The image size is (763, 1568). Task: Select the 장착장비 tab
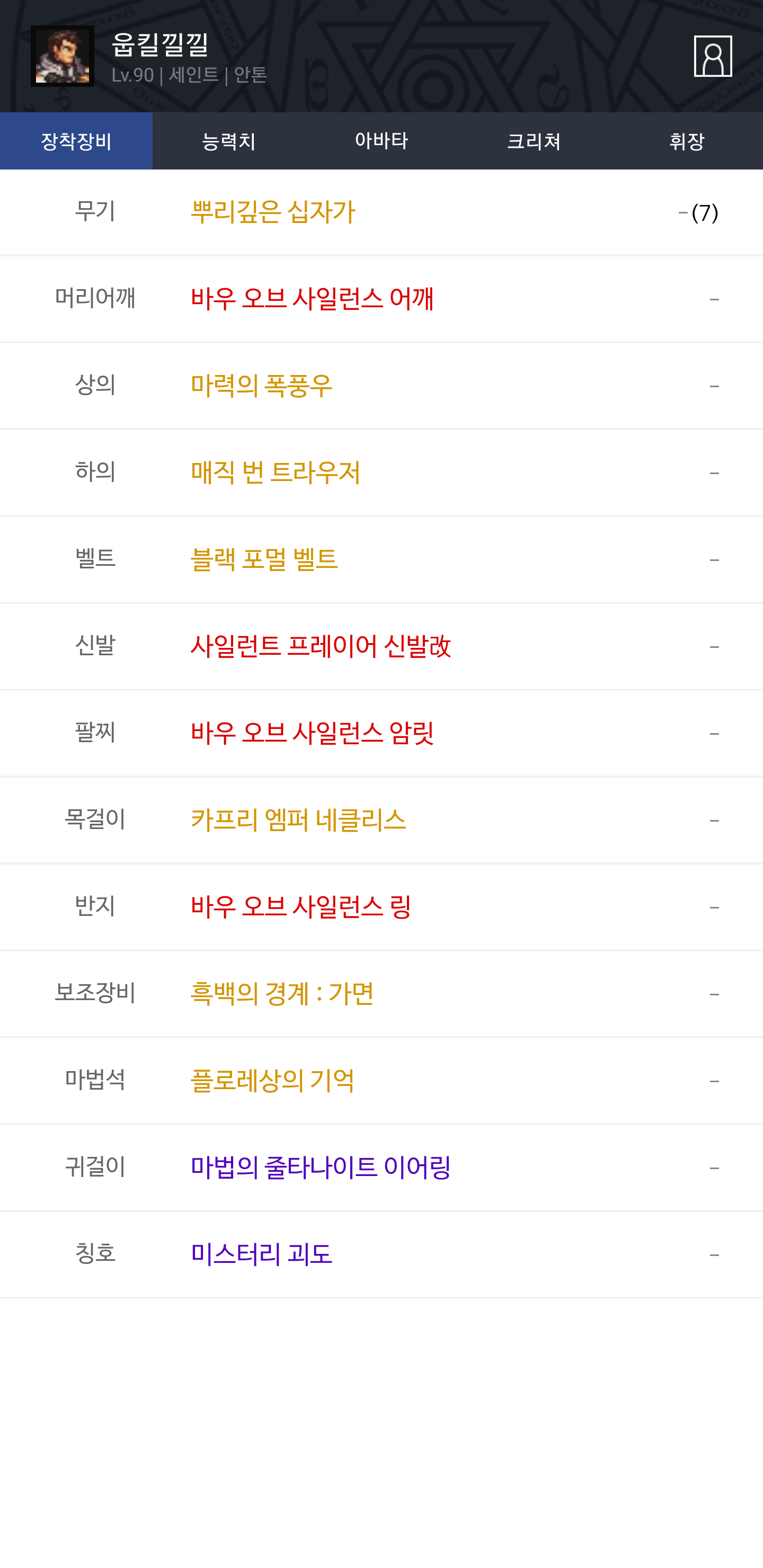tap(76, 140)
